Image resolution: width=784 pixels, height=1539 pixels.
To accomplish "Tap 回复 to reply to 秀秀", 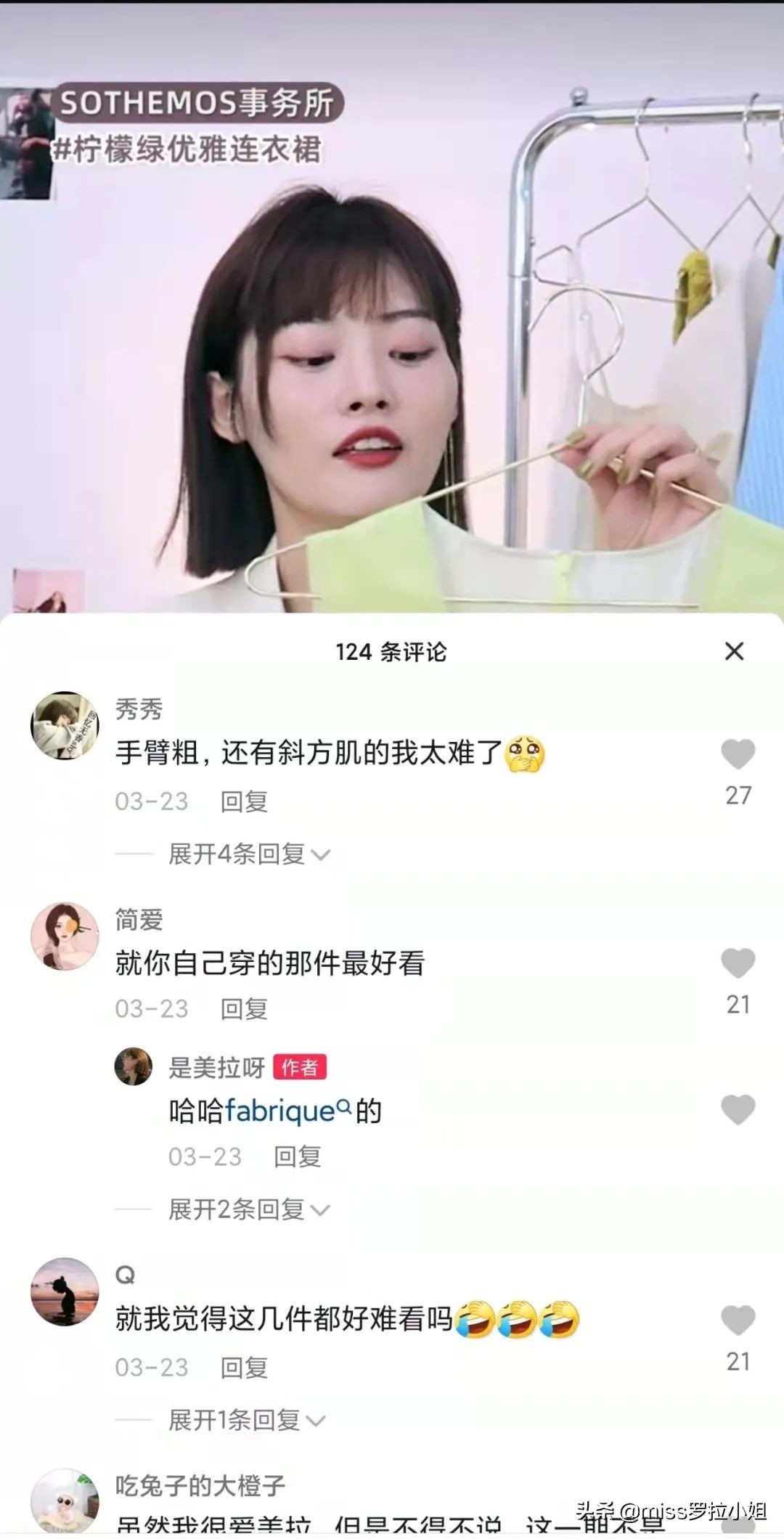I will click(x=243, y=801).
